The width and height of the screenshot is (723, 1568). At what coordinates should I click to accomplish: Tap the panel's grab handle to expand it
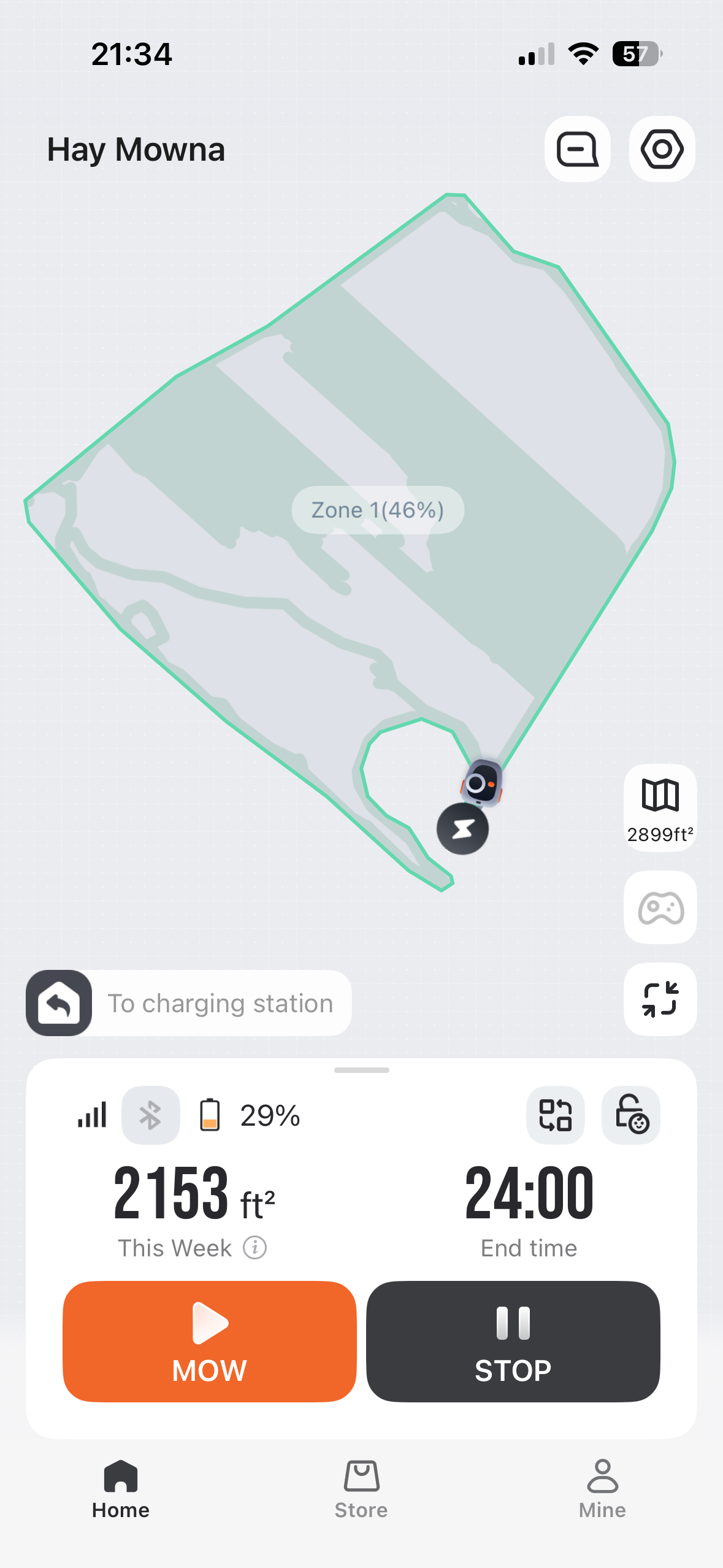tap(362, 1070)
